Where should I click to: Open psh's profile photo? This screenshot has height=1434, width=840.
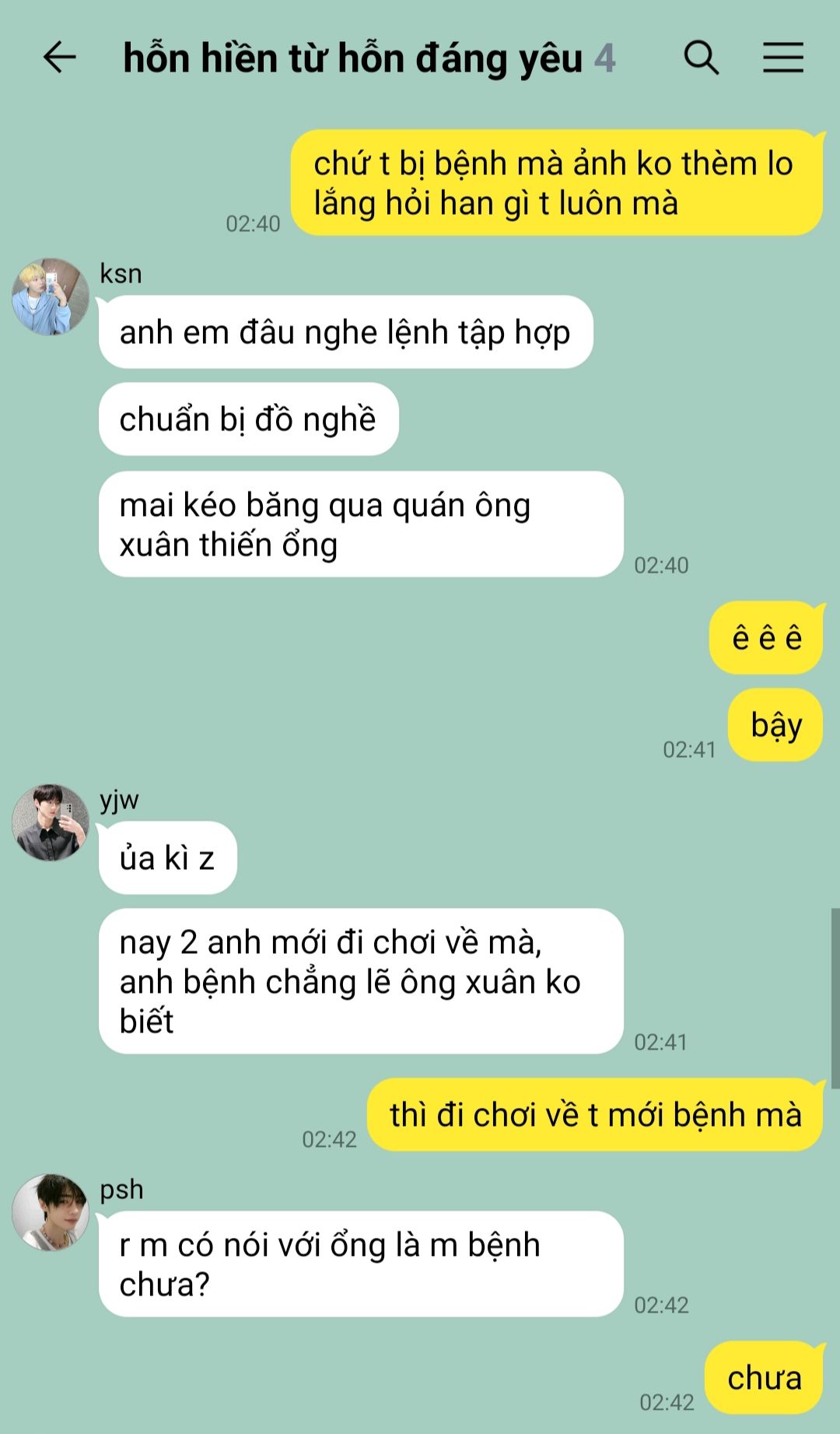(x=50, y=1212)
